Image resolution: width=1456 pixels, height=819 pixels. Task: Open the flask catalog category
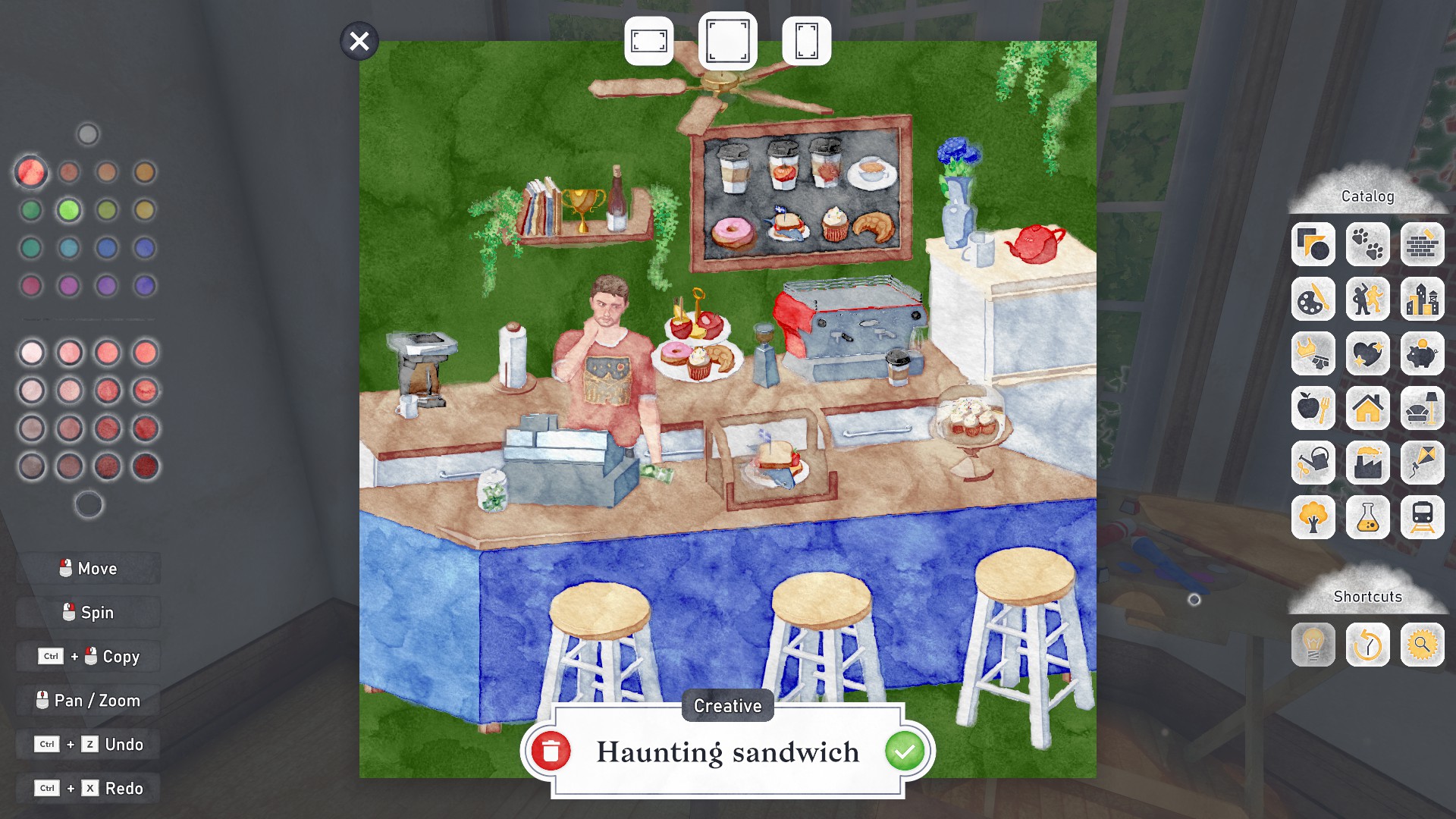tap(1367, 517)
